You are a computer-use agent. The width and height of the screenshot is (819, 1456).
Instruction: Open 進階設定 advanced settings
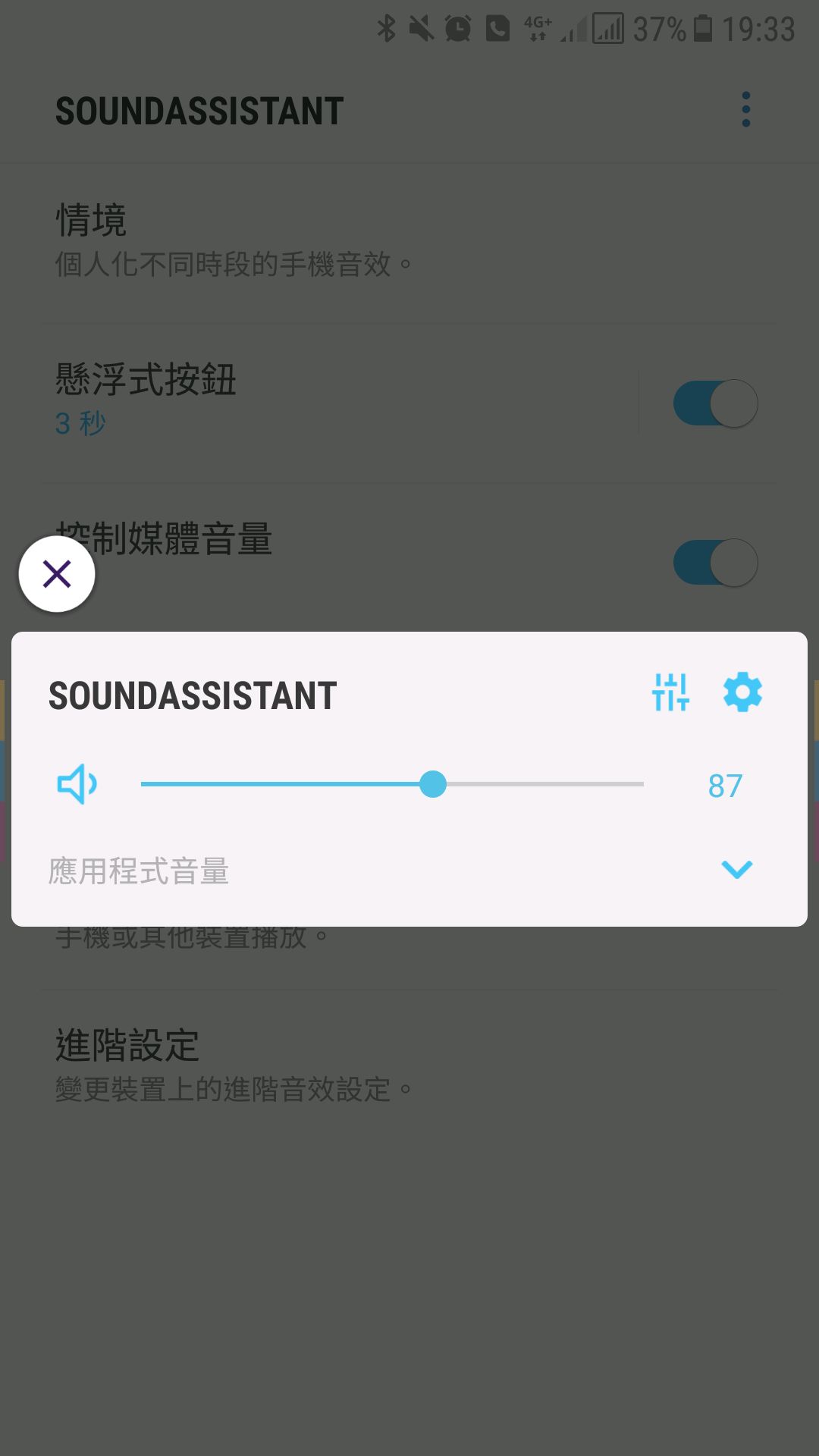(x=409, y=1066)
